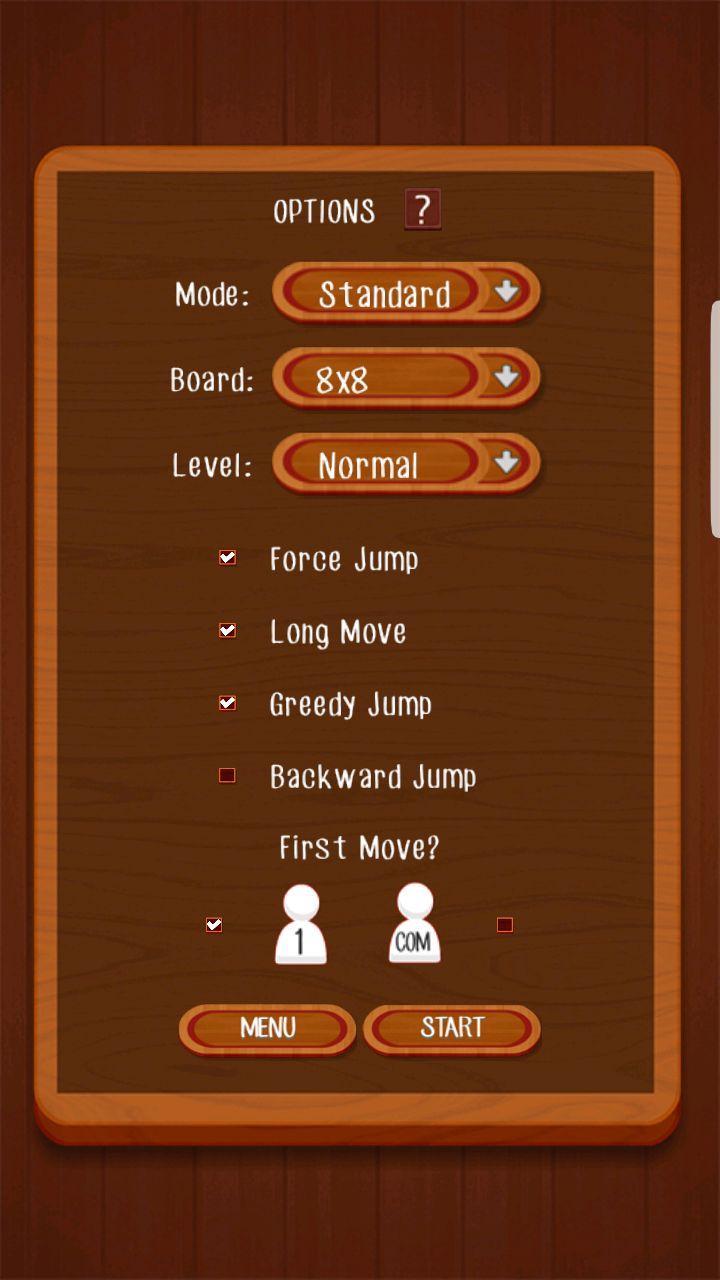Viewport: 720px width, 1280px height.
Task: Go back with the MENU button
Action: point(267,1028)
